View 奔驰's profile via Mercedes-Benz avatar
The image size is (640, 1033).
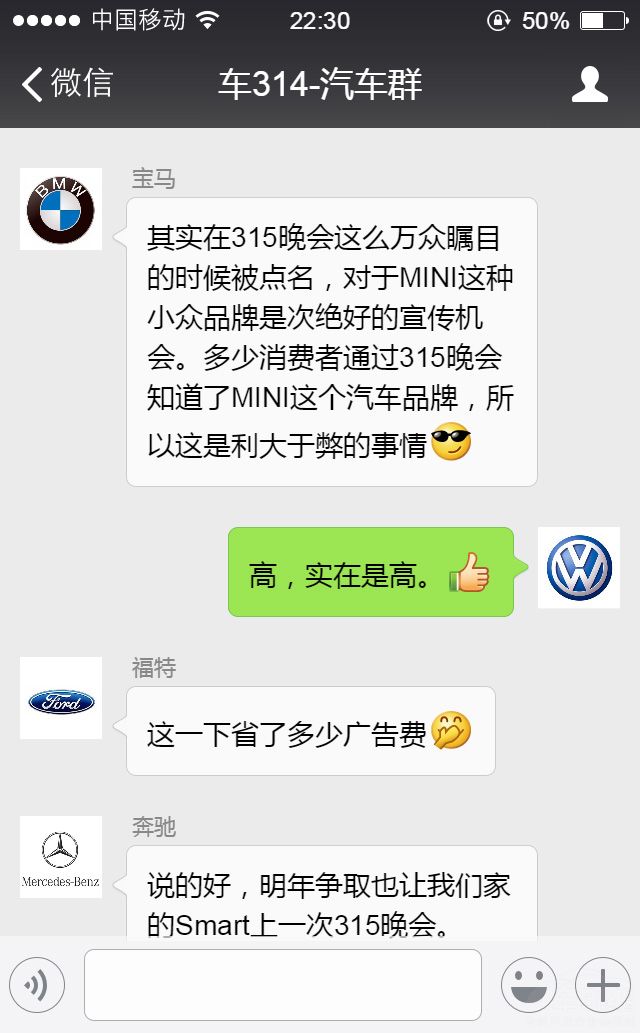click(x=61, y=856)
